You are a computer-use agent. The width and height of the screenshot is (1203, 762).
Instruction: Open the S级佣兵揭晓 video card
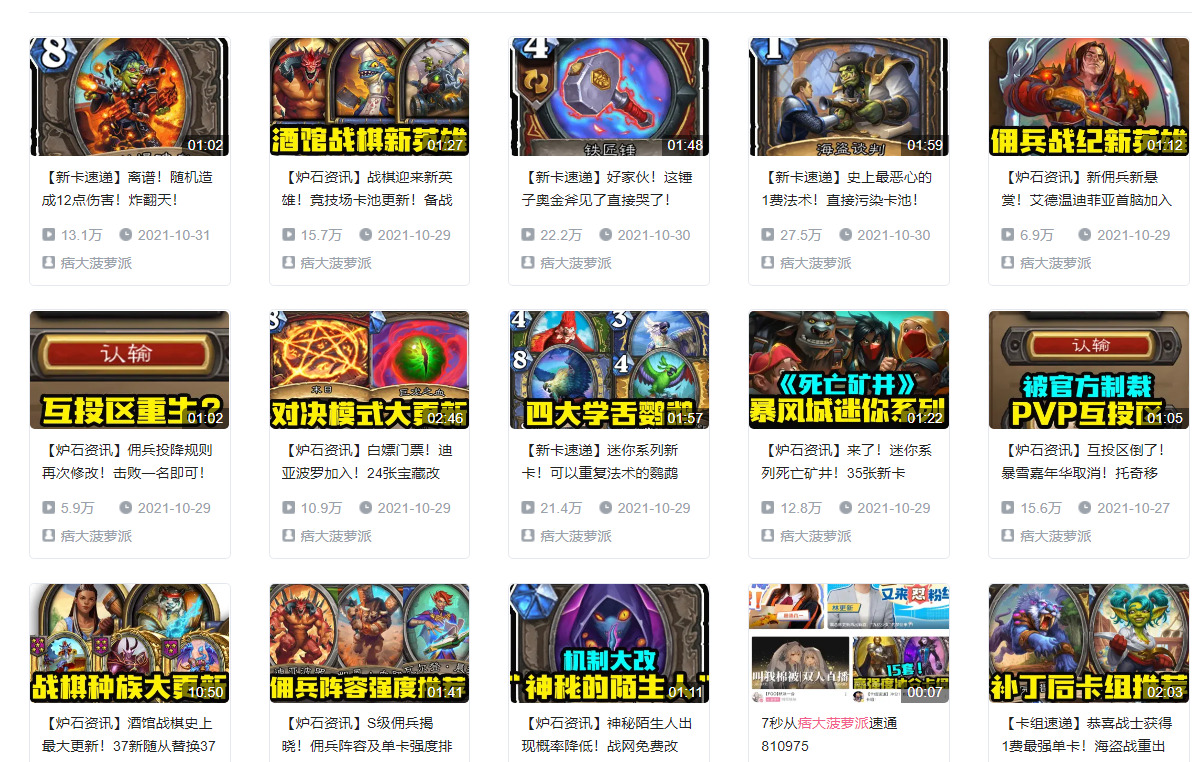pyautogui.click(x=369, y=643)
